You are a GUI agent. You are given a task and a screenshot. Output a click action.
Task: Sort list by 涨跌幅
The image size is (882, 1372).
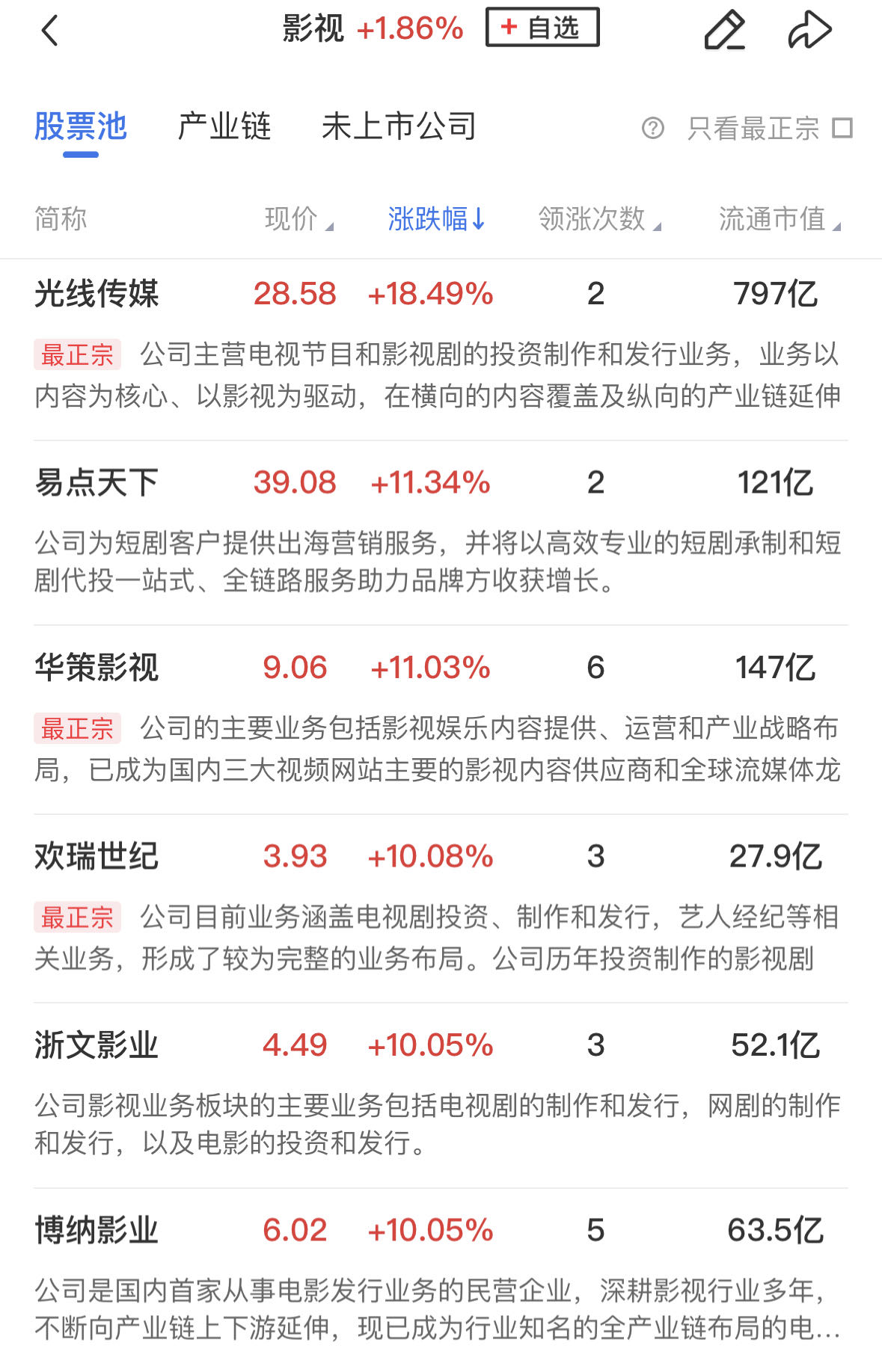tap(436, 219)
